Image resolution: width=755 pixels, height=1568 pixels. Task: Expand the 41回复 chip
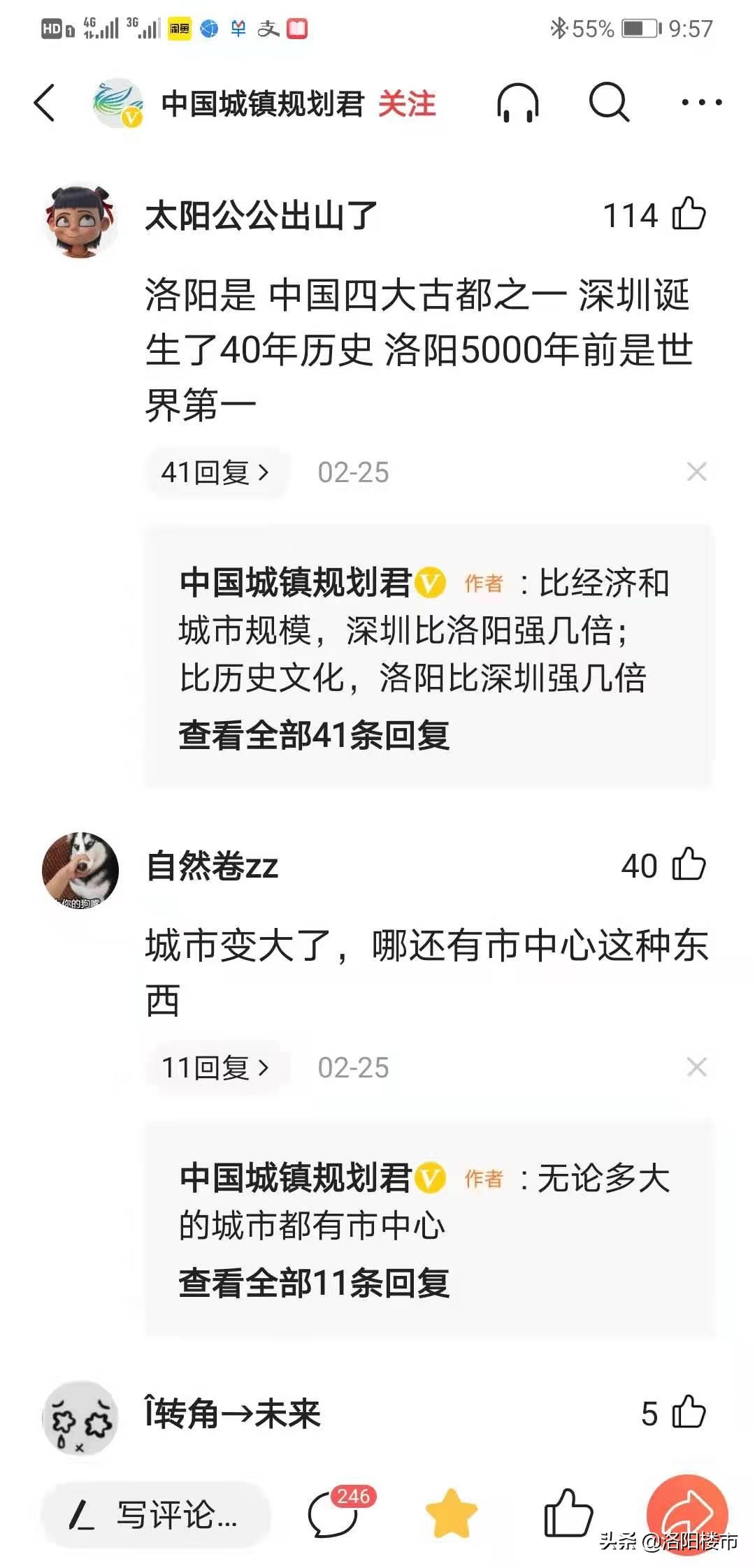pos(215,472)
